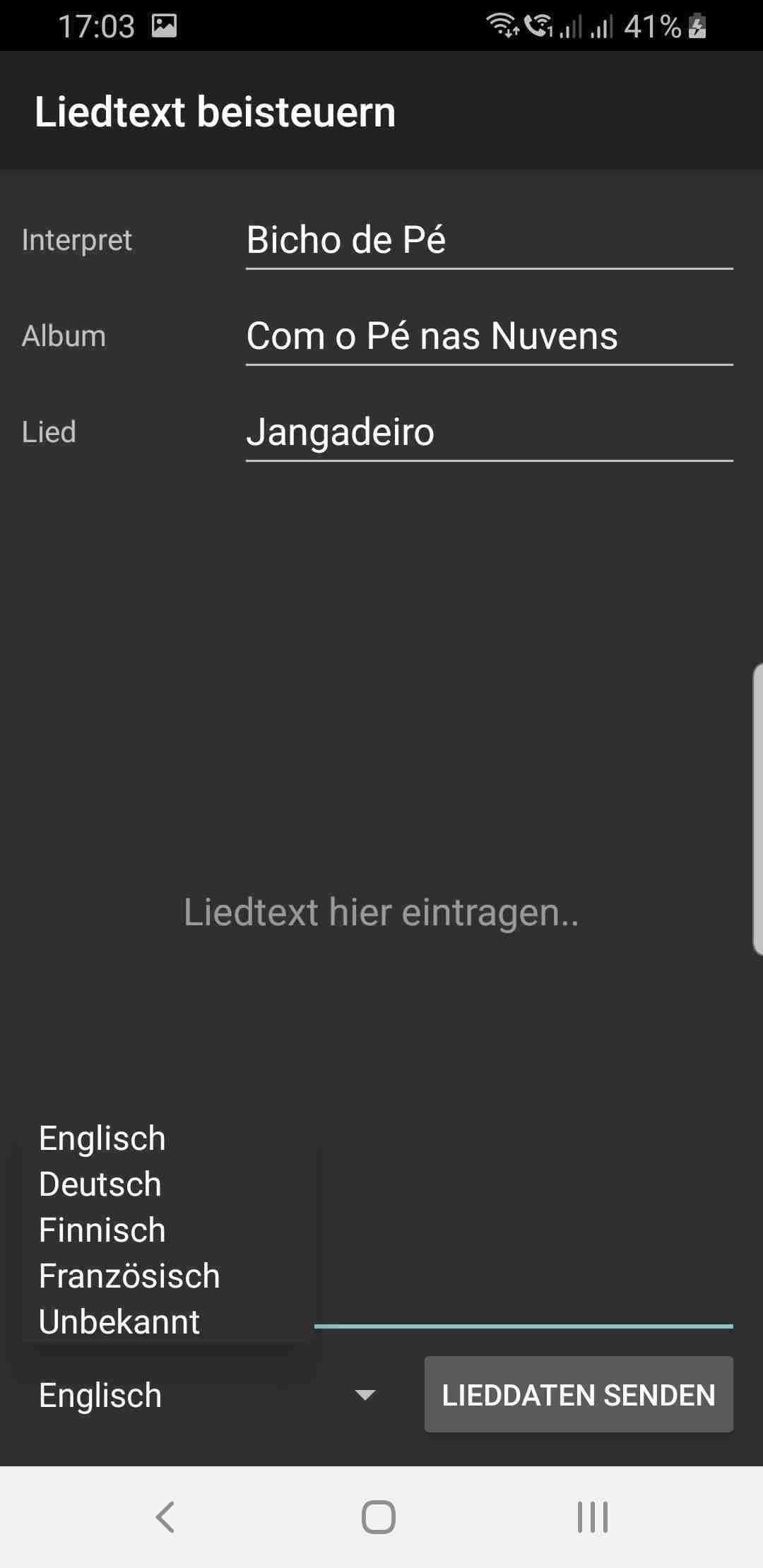Viewport: 763px width, 1568px height.
Task: Tap the Wi-Fi status icon
Action: [x=503, y=27]
